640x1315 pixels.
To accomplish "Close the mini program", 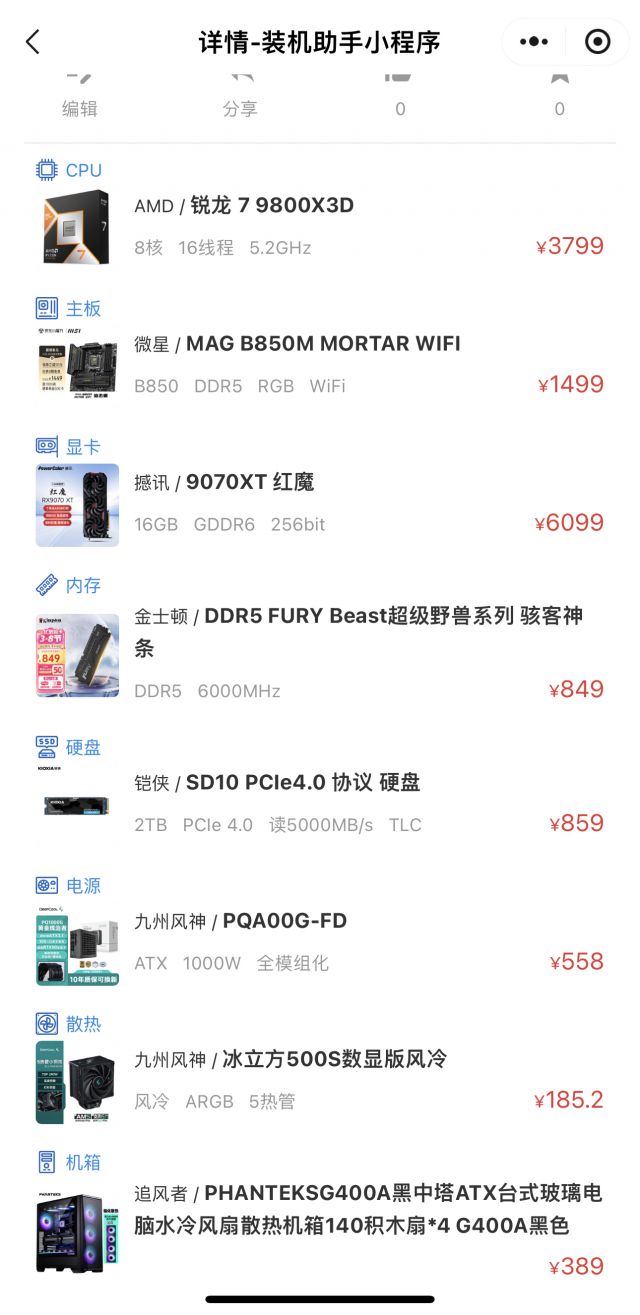I will pyautogui.click(x=597, y=42).
